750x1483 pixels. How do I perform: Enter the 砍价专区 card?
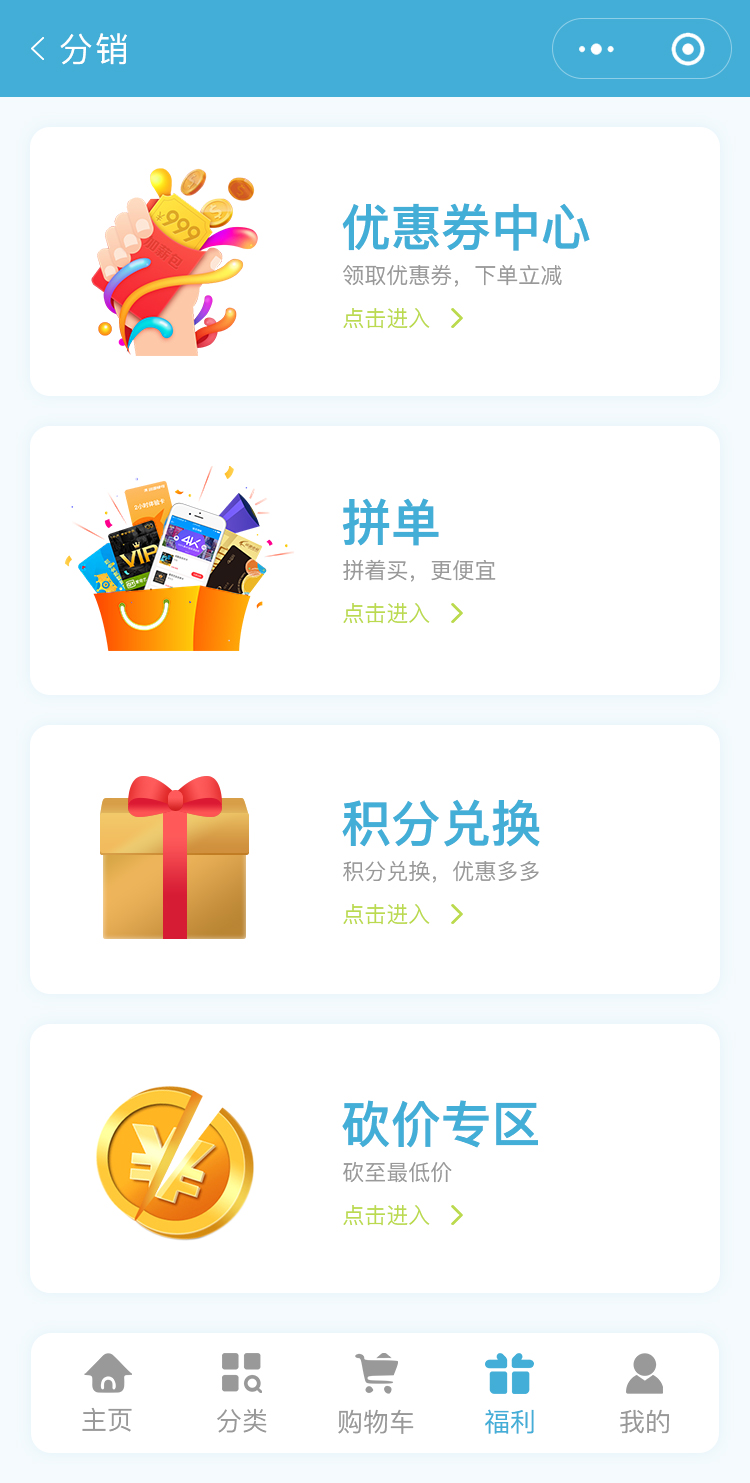[x=375, y=1159]
